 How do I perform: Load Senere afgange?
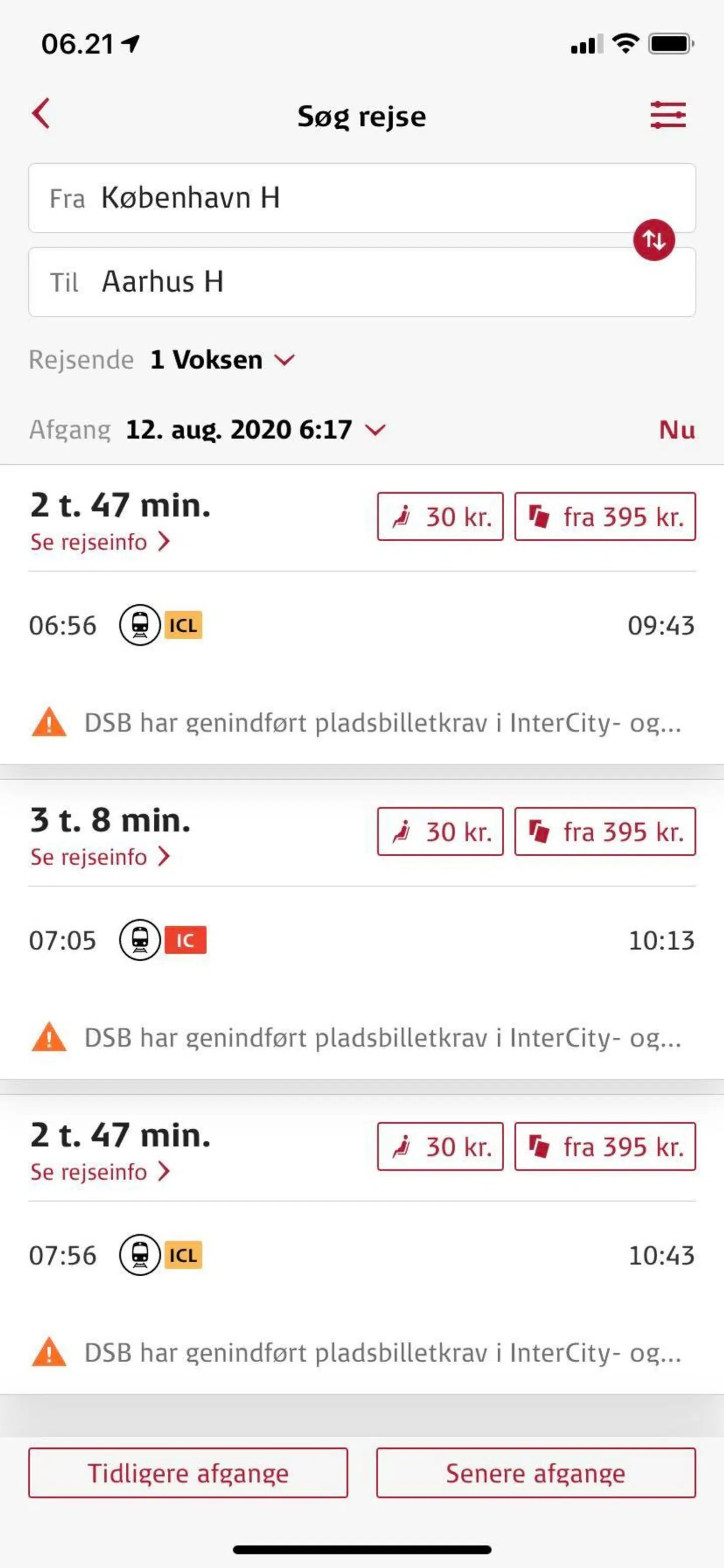[x=535, y=1473]
